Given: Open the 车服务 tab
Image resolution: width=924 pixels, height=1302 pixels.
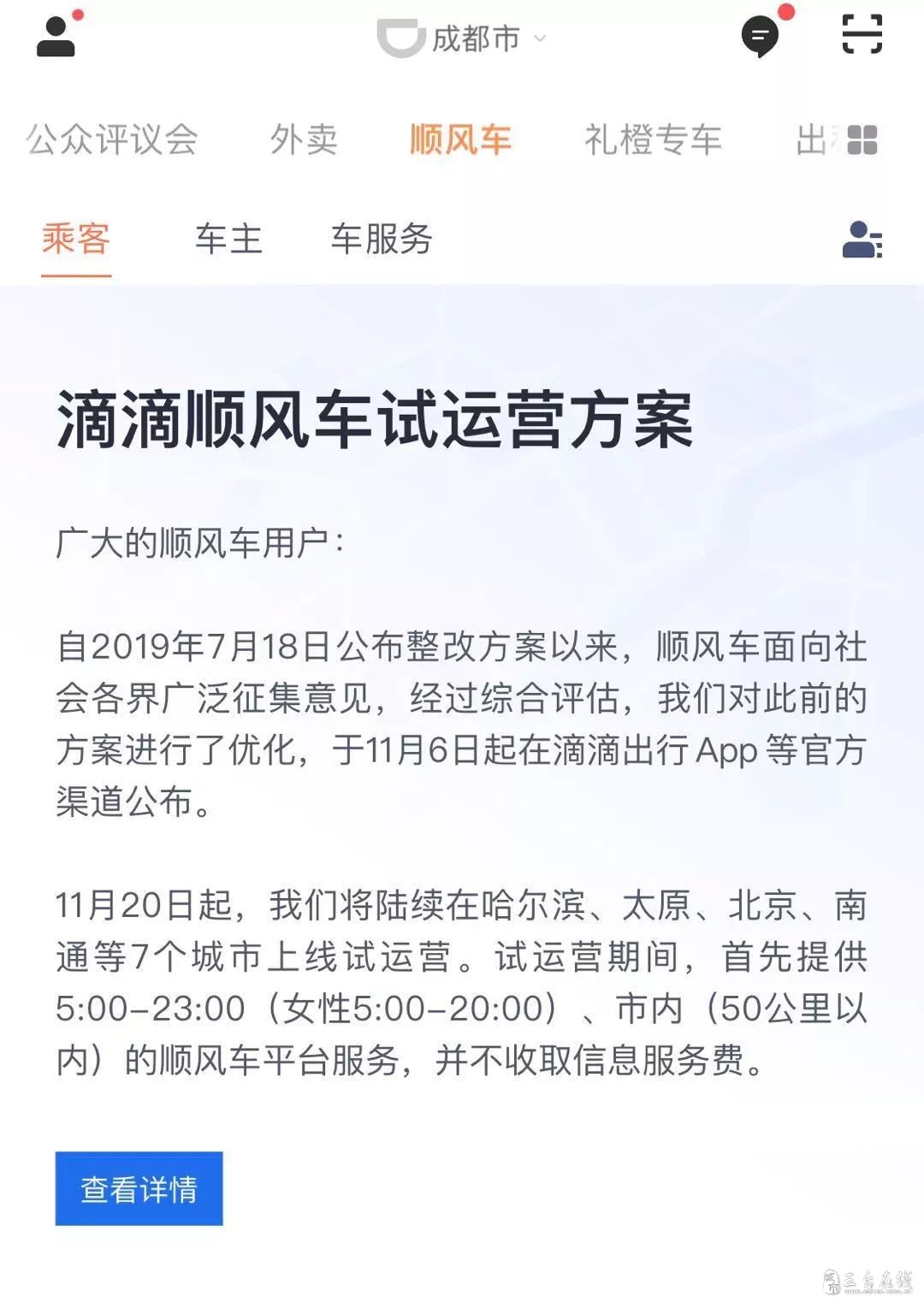Looking at the screenshot, I should click(x=382, y=239).
